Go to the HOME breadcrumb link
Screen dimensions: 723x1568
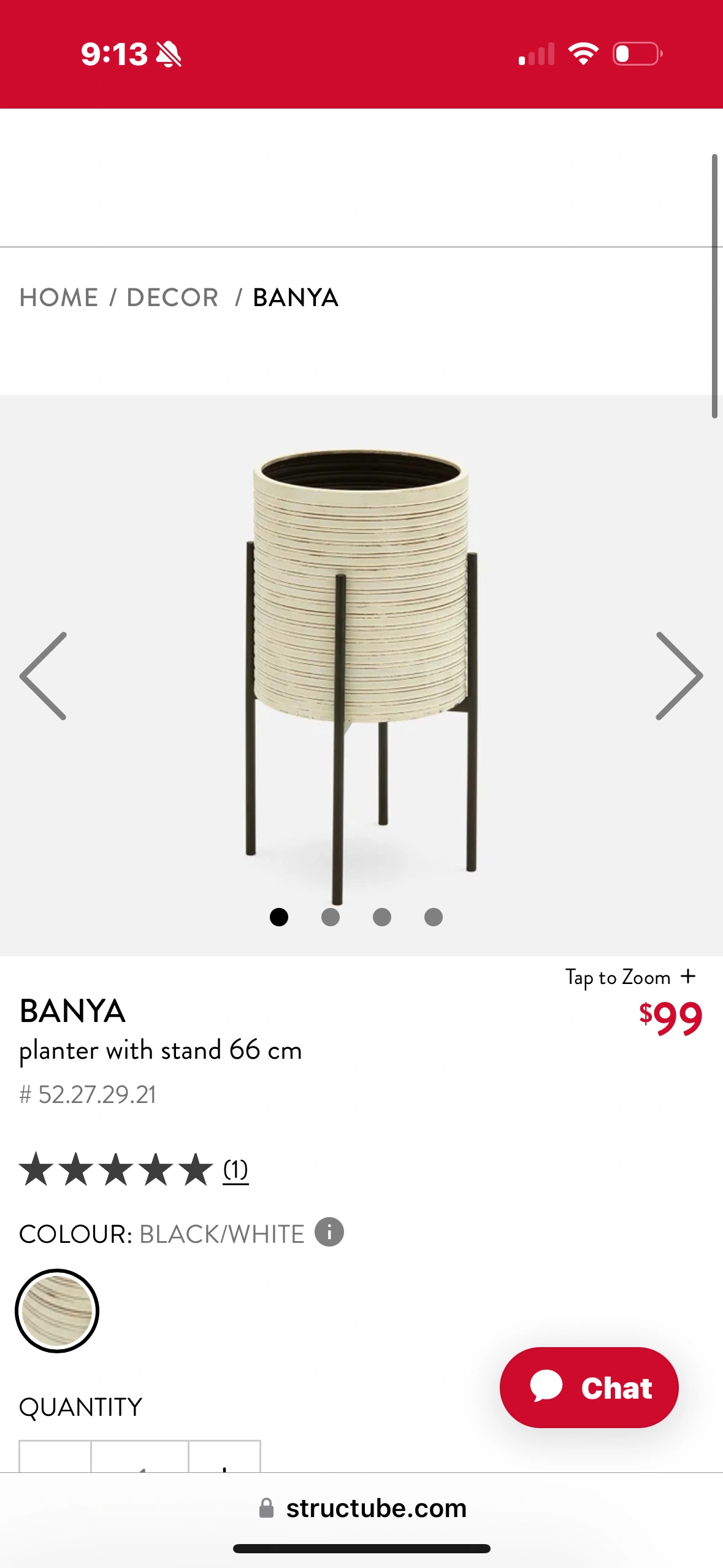coord(59,298)
